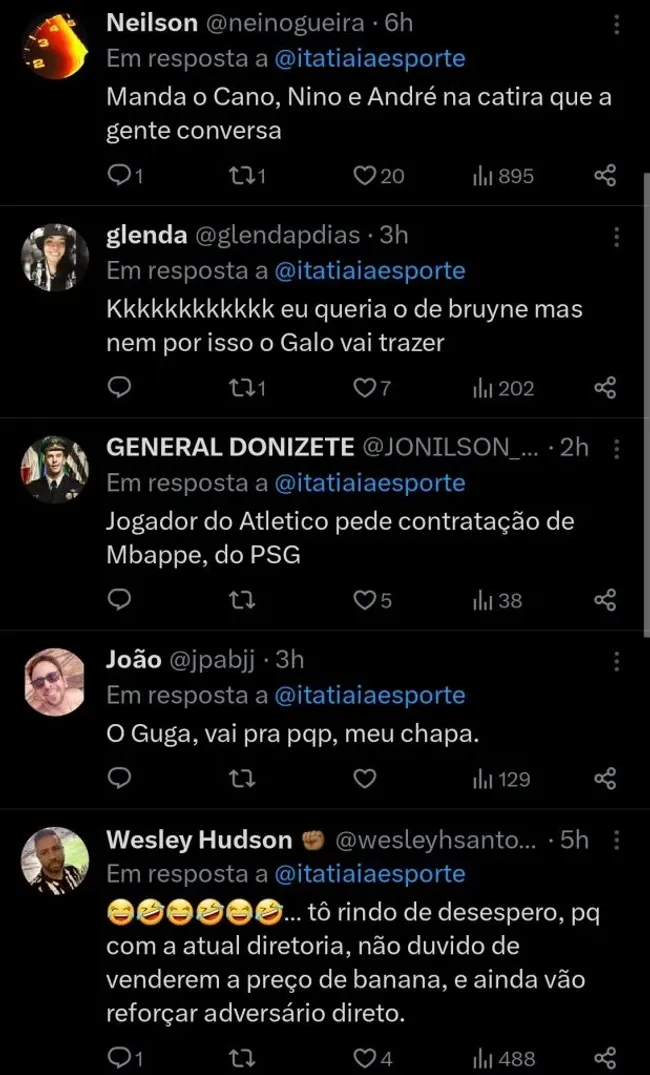650x1075 pixels.
Task: Reply to João's comment
Action: 119,778
